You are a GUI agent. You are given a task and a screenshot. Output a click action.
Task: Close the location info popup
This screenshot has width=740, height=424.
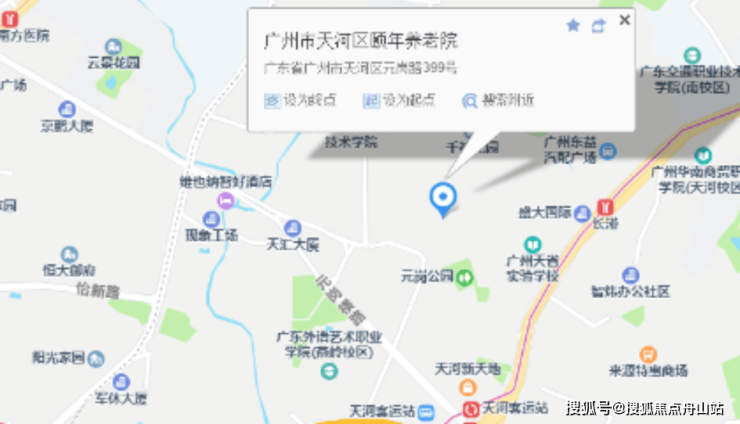coord(625,20)
